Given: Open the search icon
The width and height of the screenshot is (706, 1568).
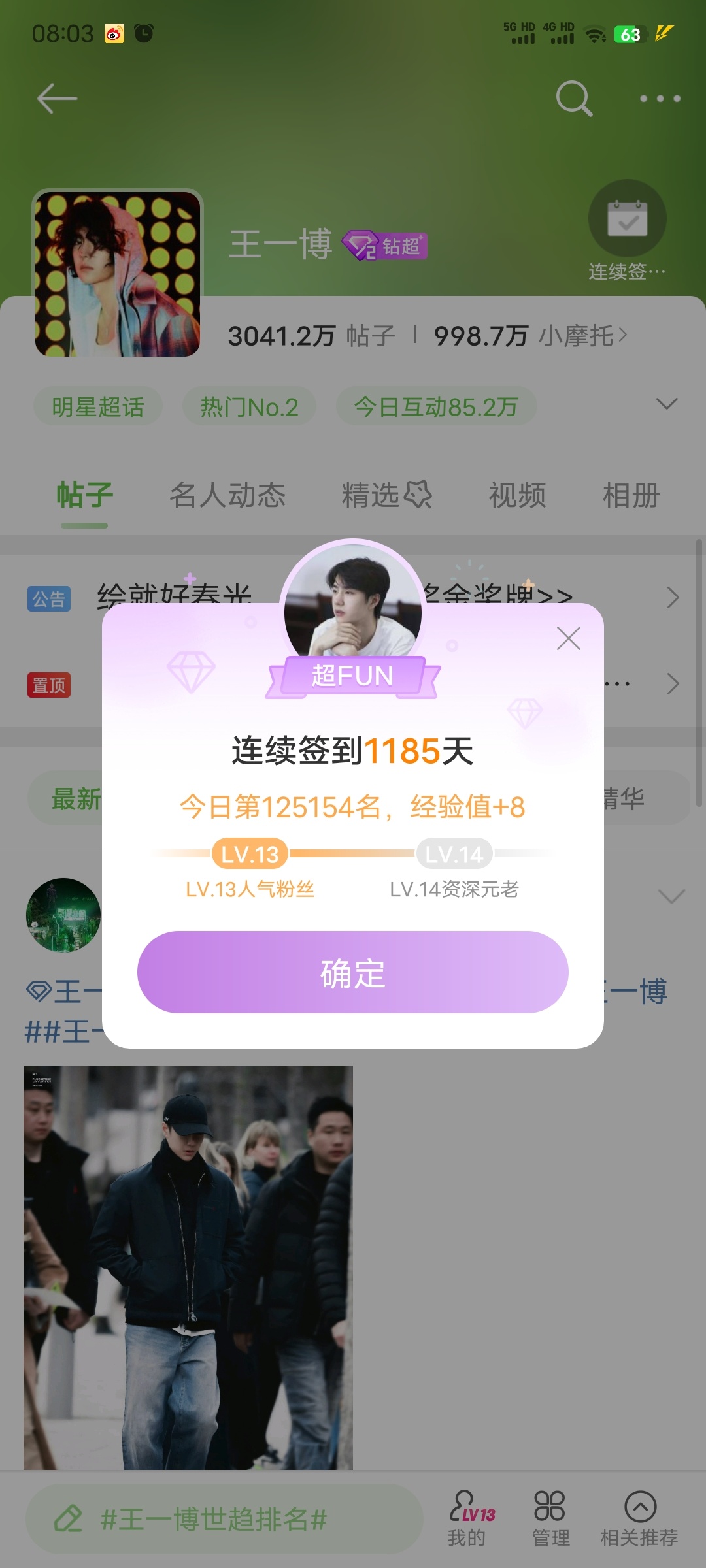Looking at the screenshot, I should click(x=574, y=98).
